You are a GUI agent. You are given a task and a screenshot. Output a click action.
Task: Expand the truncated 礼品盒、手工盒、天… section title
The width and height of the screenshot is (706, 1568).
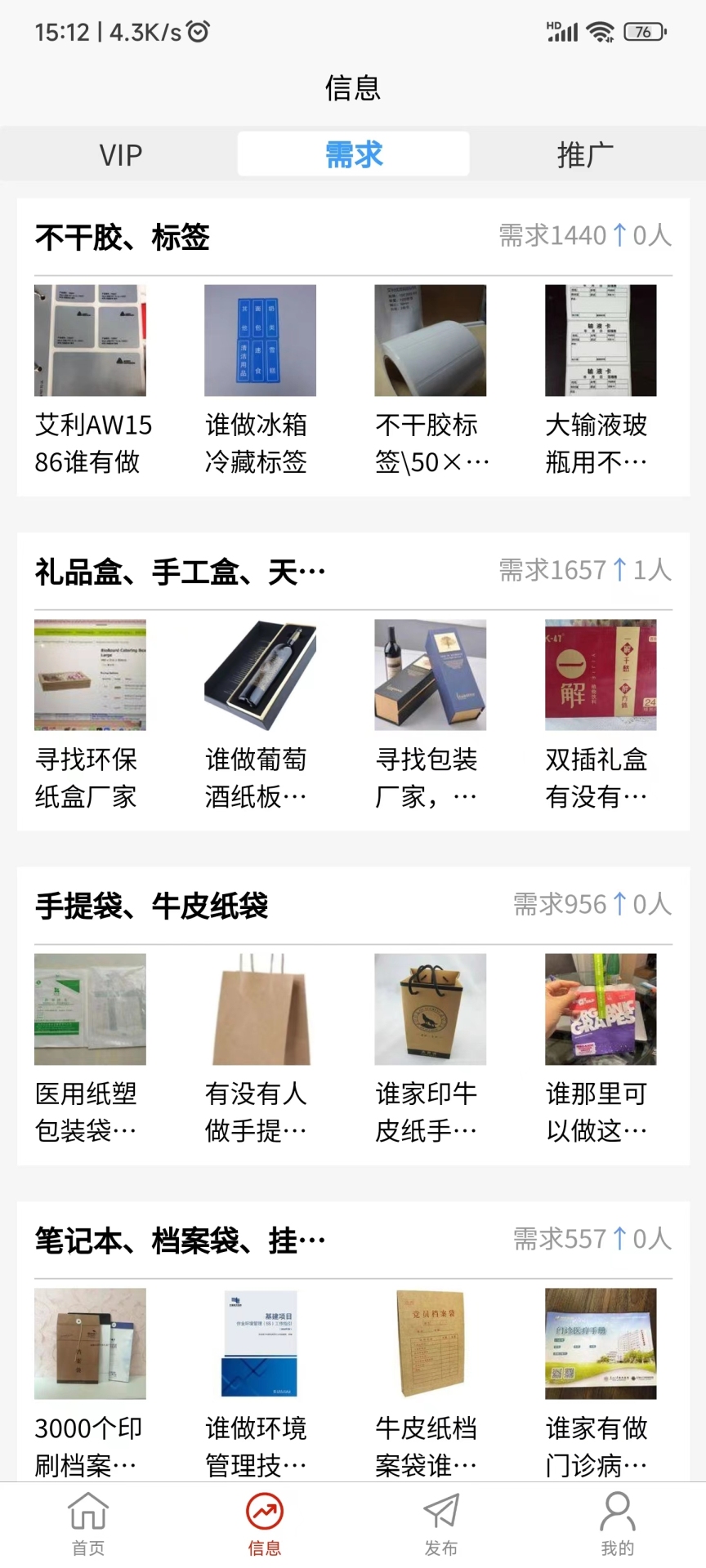(x=180, y=569)
